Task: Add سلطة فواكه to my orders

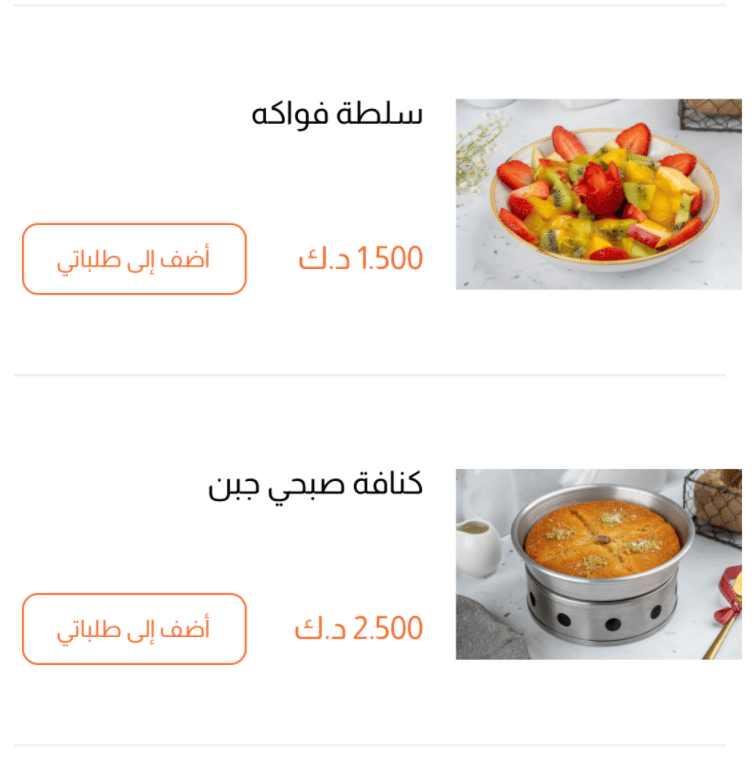Action: [134, 259]
